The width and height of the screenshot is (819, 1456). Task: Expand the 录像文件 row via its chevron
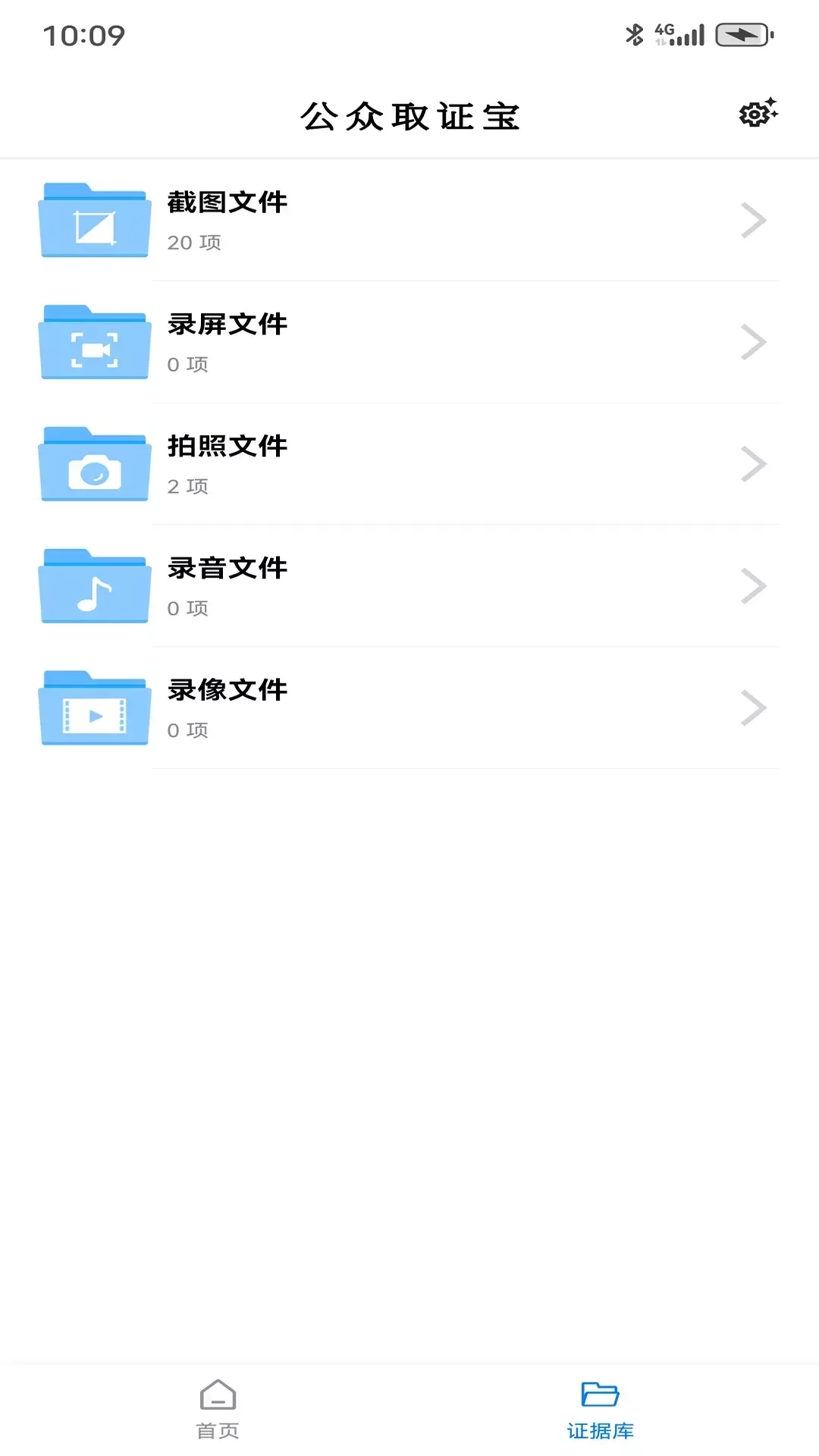[x=754, y=708]
